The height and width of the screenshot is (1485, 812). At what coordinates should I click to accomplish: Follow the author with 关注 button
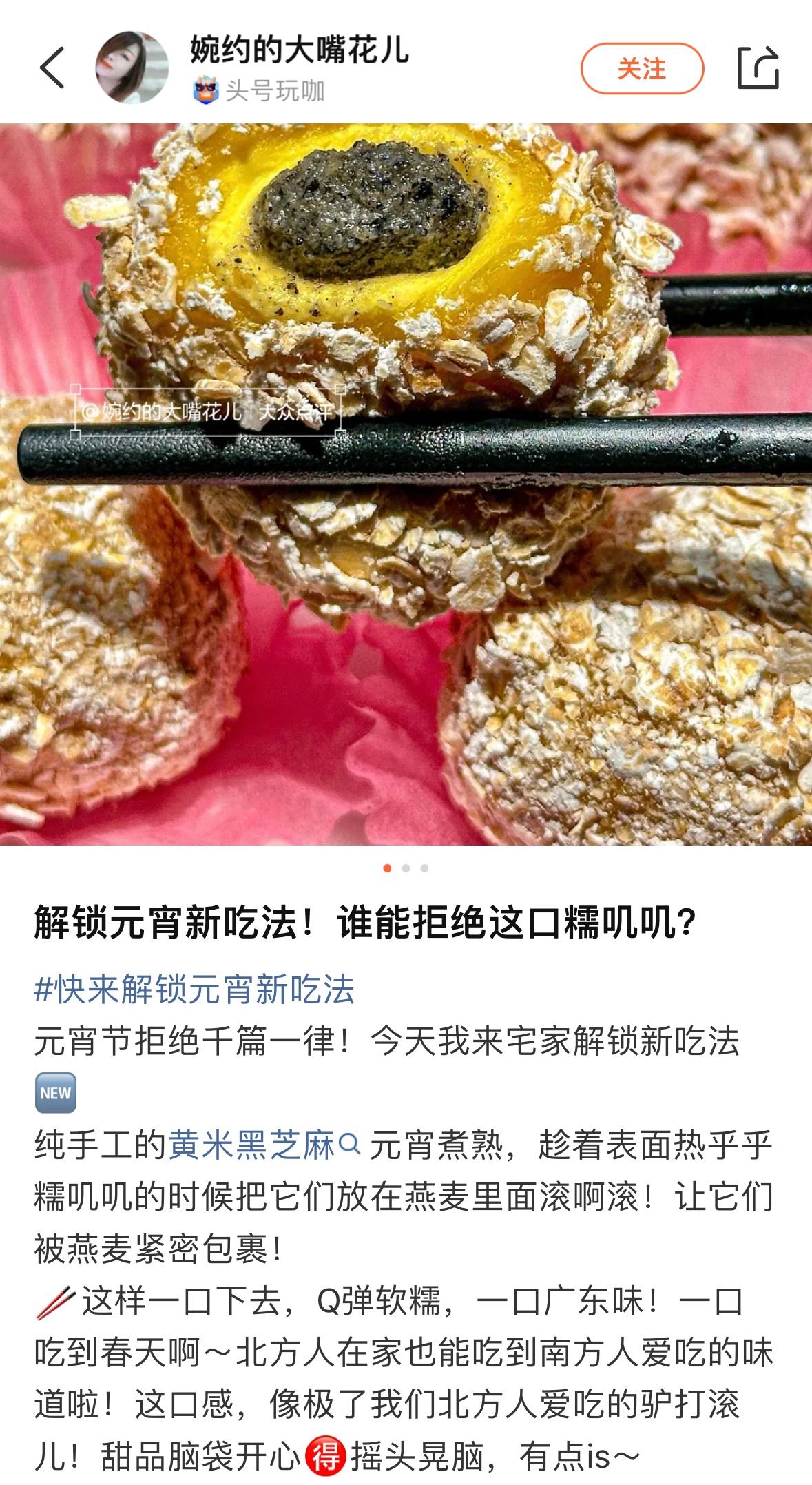click(641, 68)
